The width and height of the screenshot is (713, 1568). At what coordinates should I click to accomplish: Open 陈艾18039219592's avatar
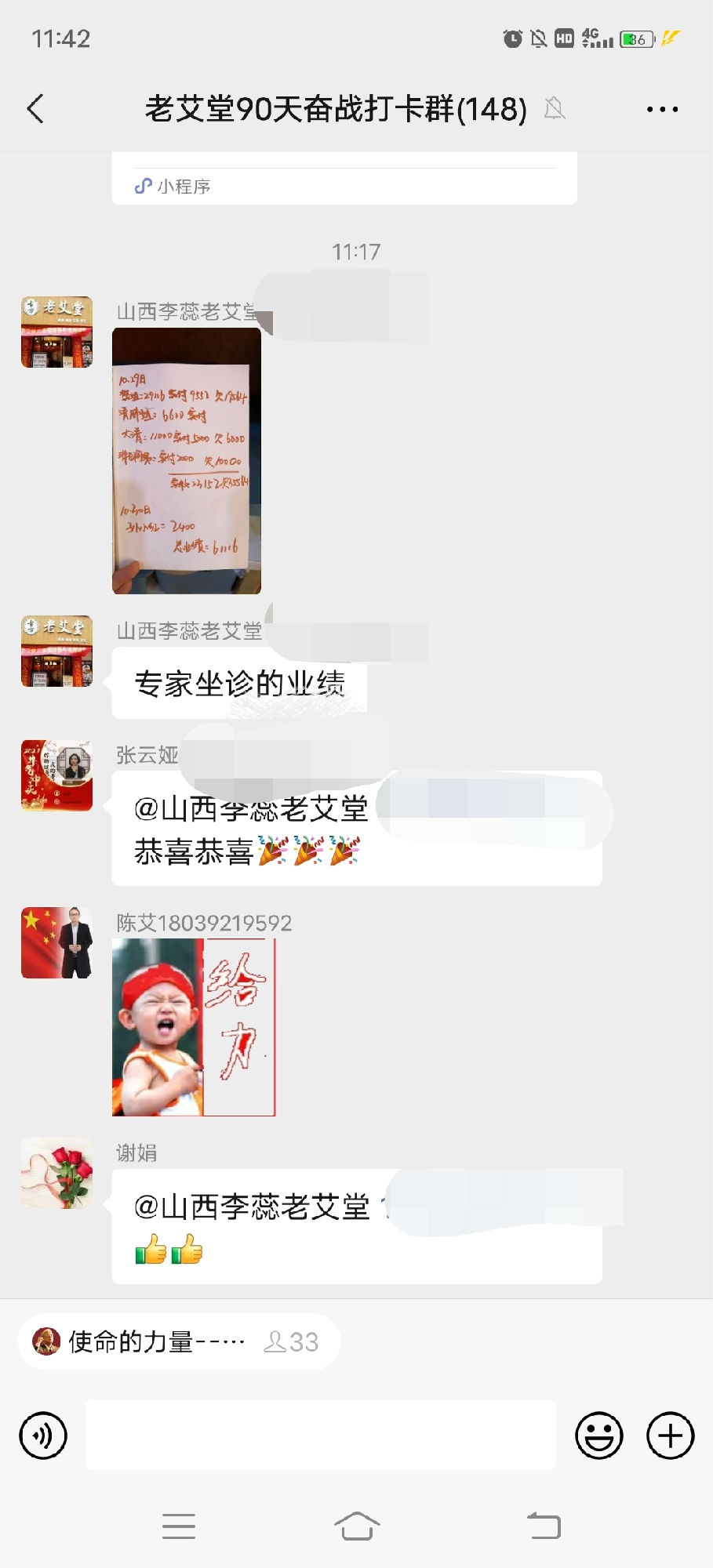point(56,943)
